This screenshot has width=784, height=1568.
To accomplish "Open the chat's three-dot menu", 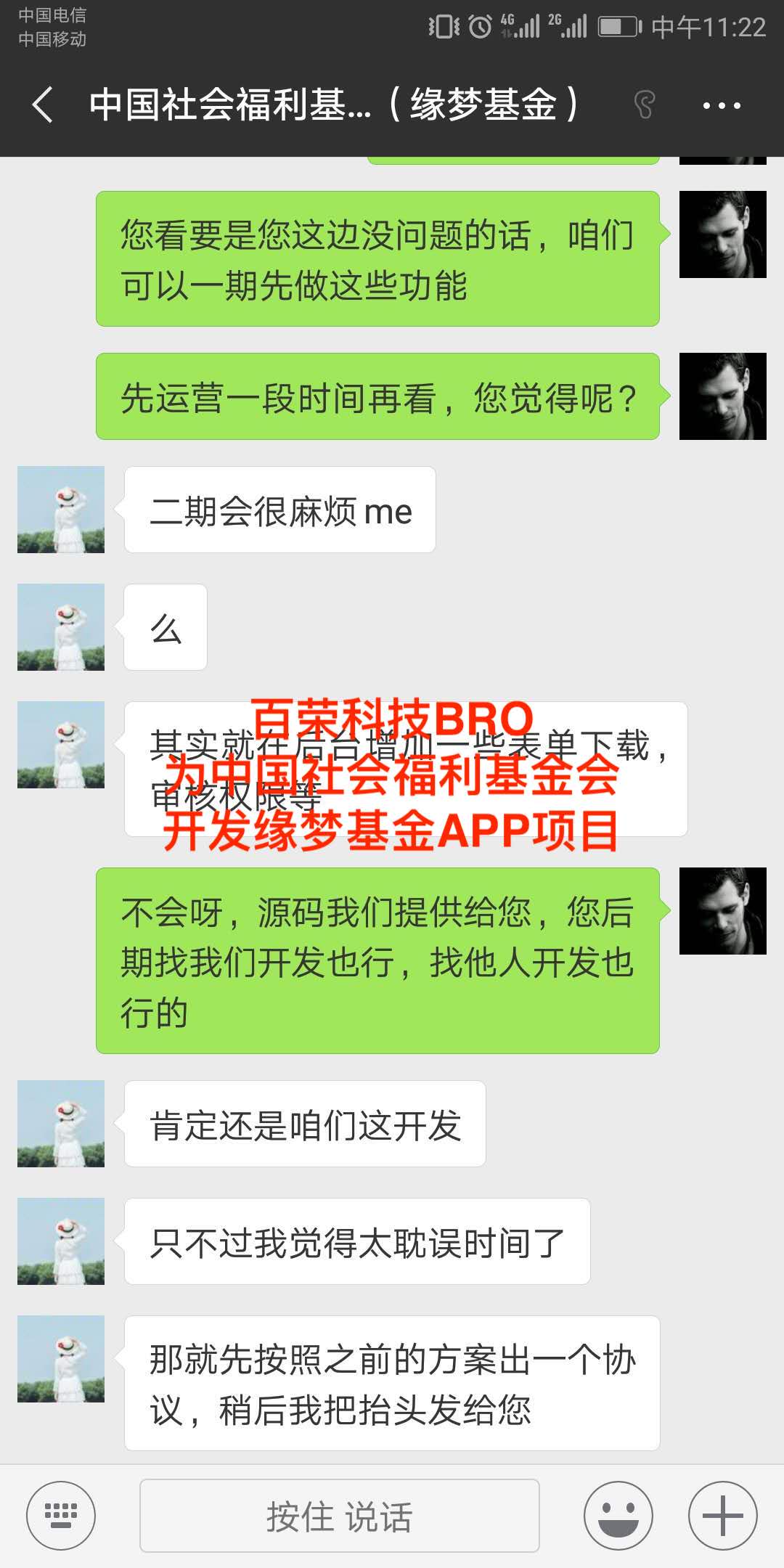I will [721, 106].
